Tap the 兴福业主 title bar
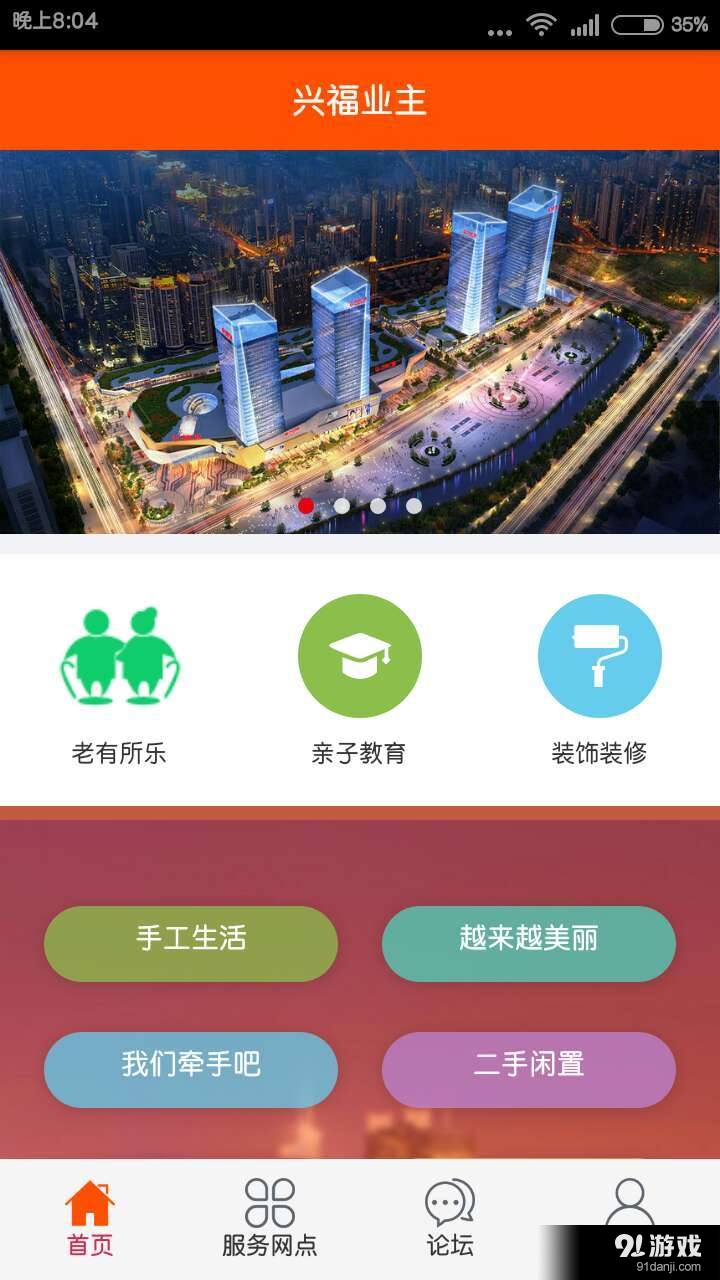 tap(360, 100)
